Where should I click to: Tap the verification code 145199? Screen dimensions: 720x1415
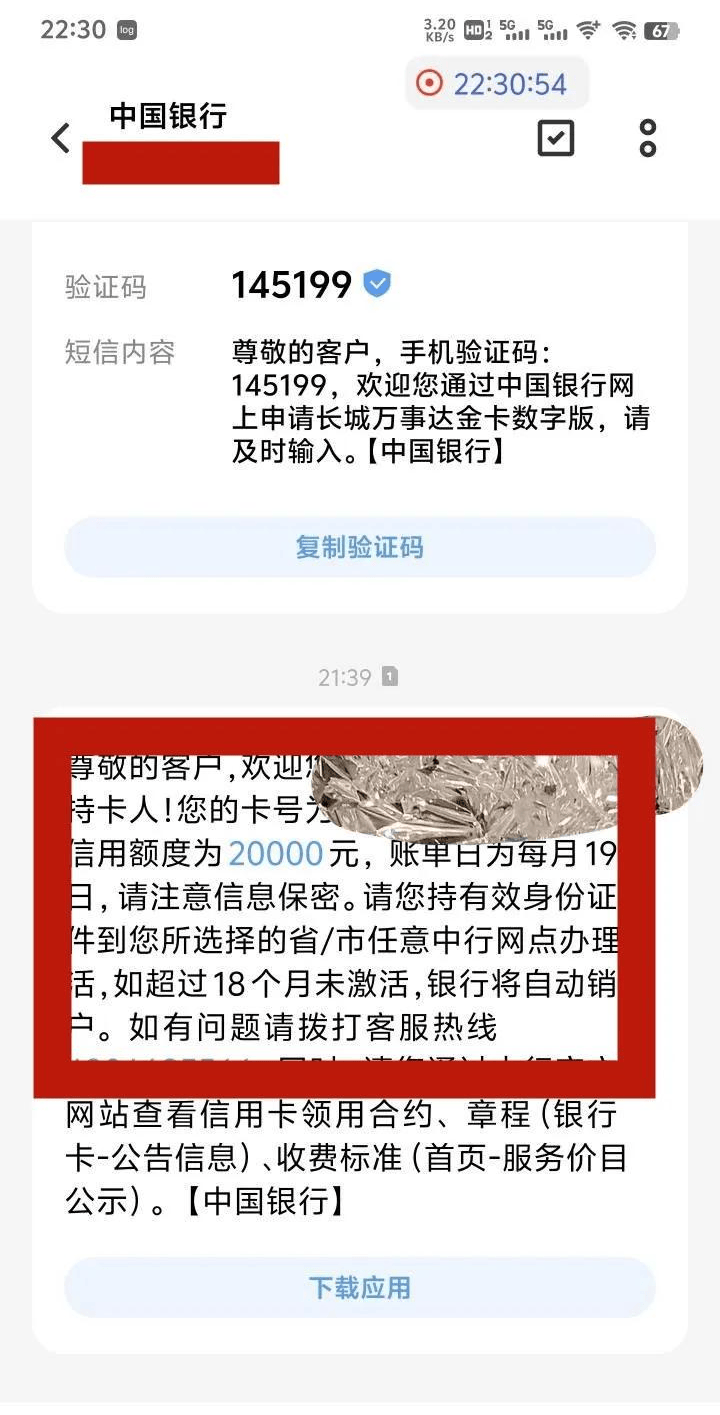291,285
